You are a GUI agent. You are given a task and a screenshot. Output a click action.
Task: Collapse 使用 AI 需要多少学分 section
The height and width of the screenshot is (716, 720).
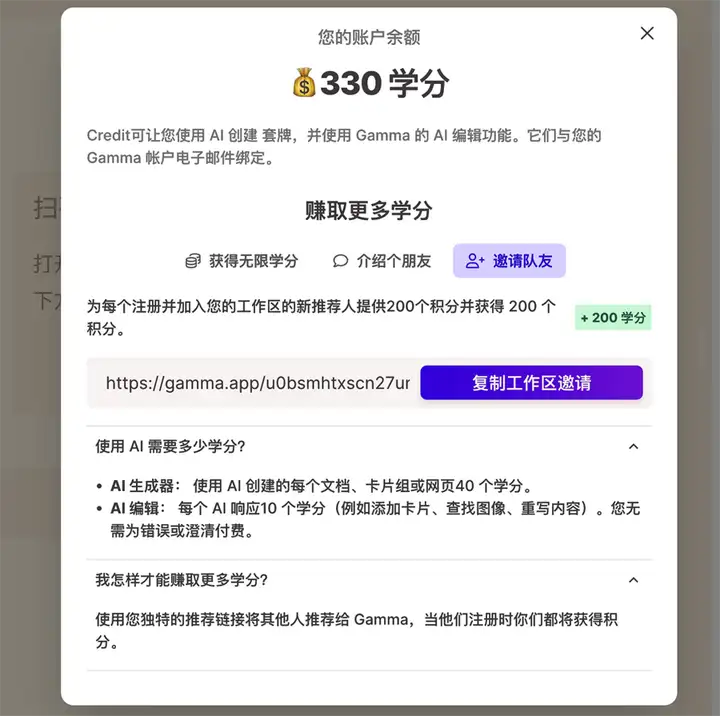tap(633, 446)
